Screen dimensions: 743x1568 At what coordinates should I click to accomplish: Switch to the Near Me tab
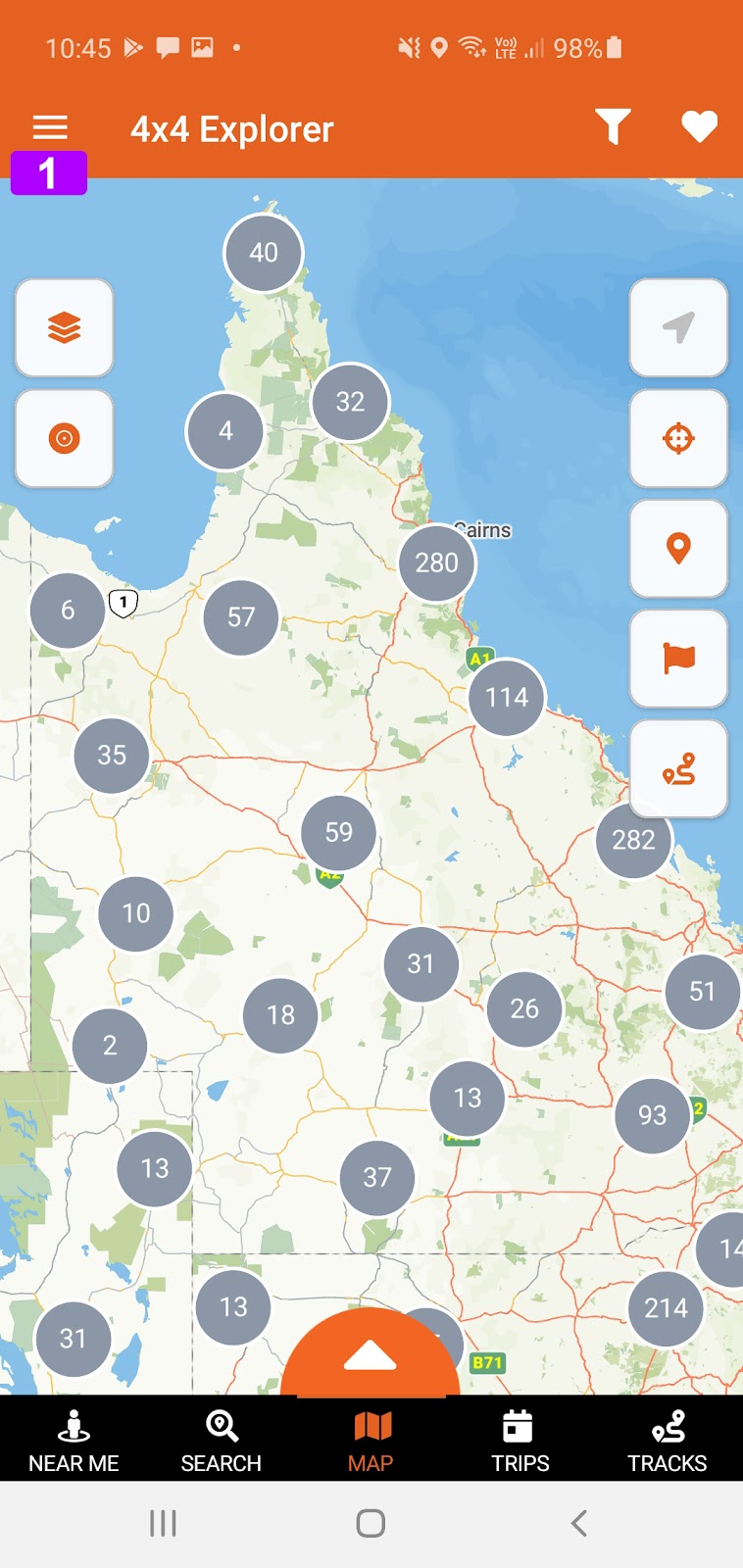pyautogui.click(x=74, y=1441)
